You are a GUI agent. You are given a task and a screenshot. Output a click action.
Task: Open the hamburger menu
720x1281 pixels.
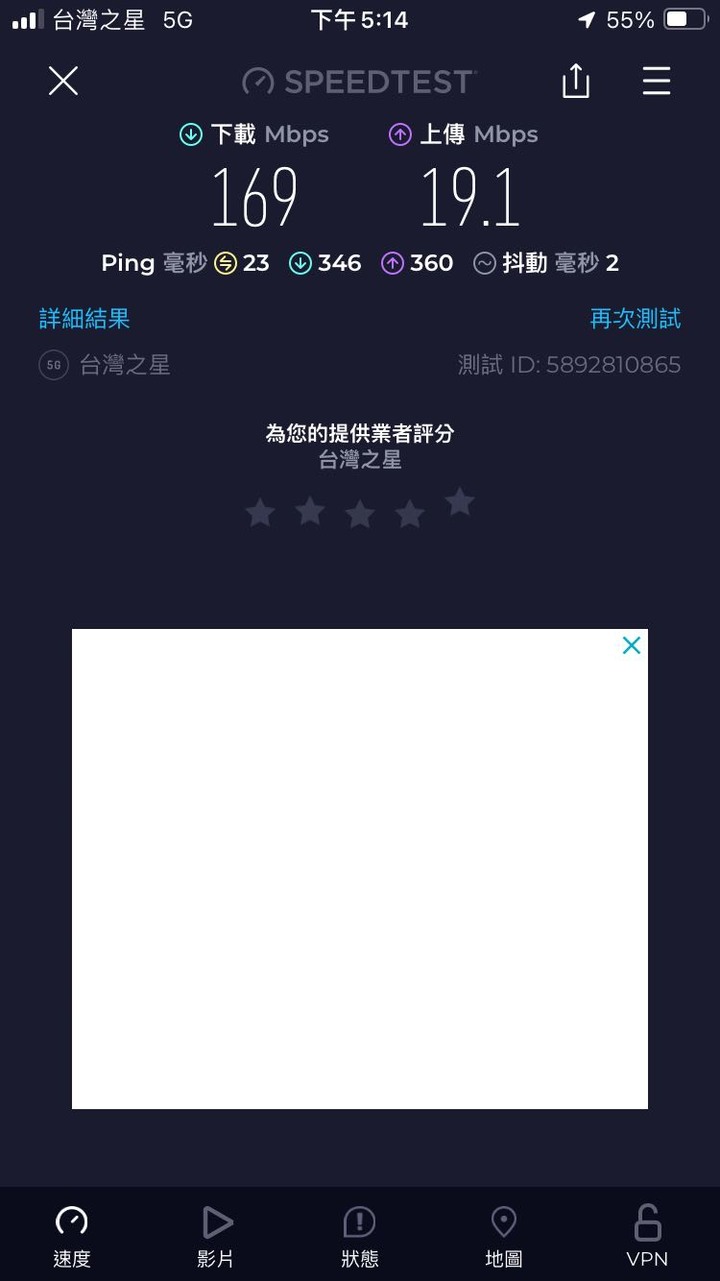coord(656,81)
